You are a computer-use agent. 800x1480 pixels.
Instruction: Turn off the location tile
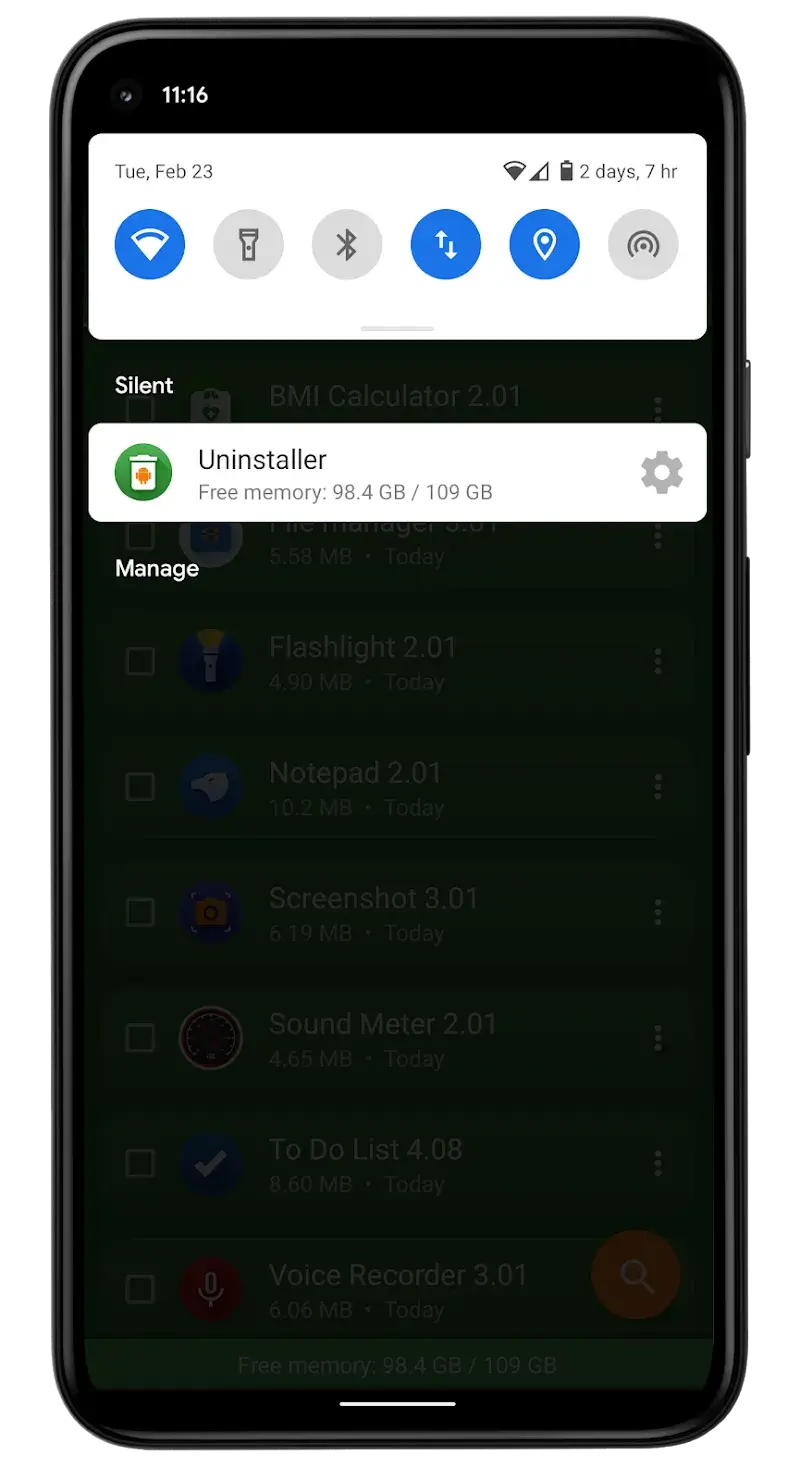(x=544, y=244)
